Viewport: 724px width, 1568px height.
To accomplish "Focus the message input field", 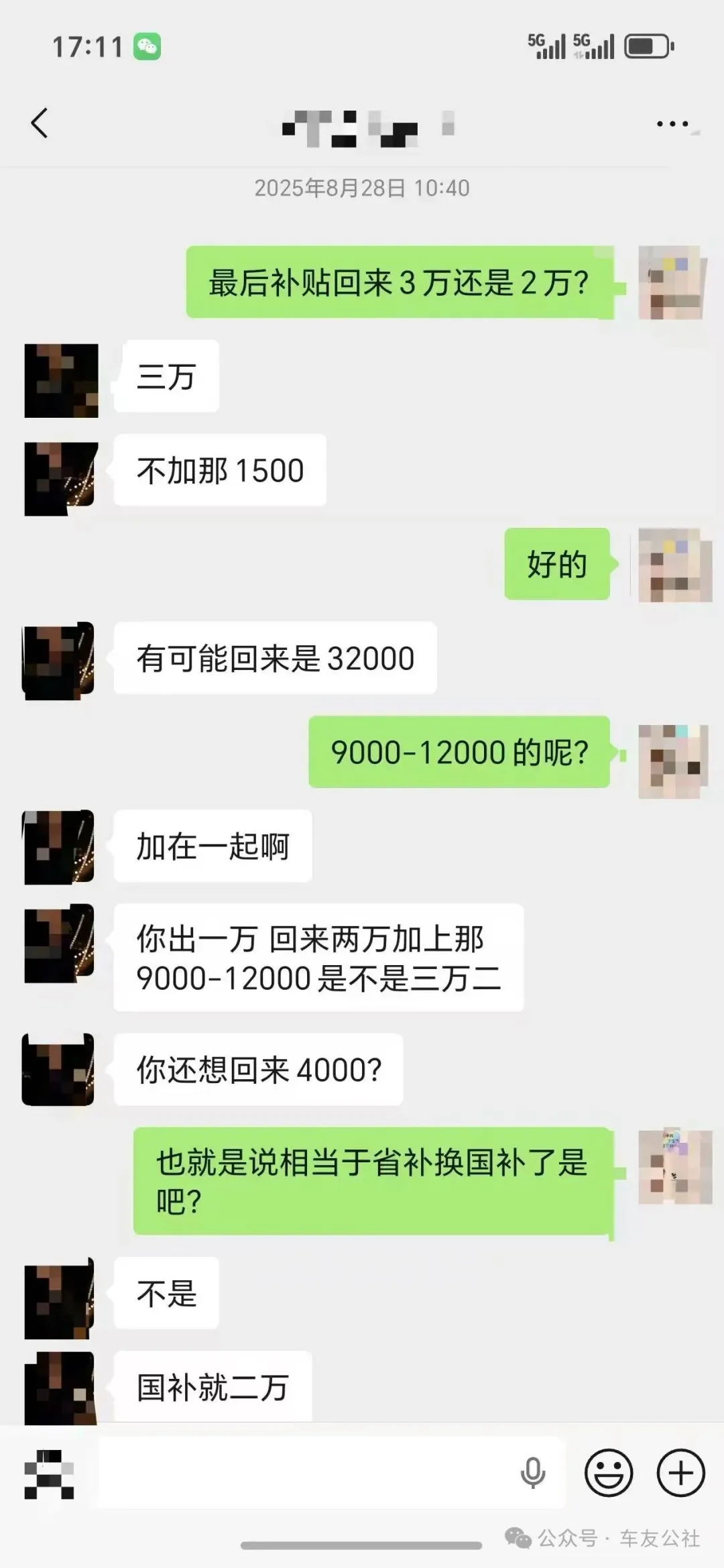I will coord(302,1473).
